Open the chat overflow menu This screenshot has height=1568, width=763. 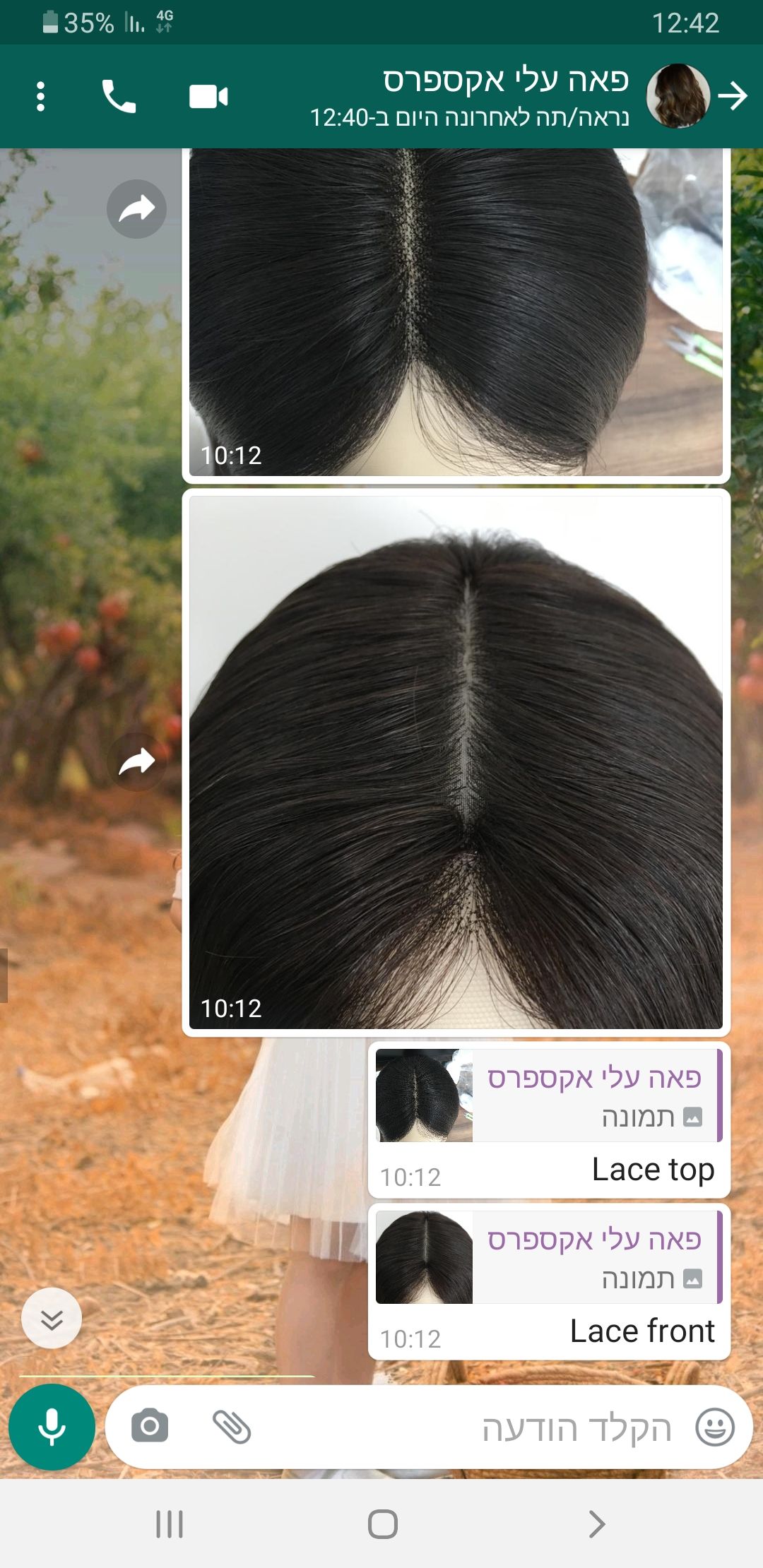pyautogui.click(x=40, y=96)
